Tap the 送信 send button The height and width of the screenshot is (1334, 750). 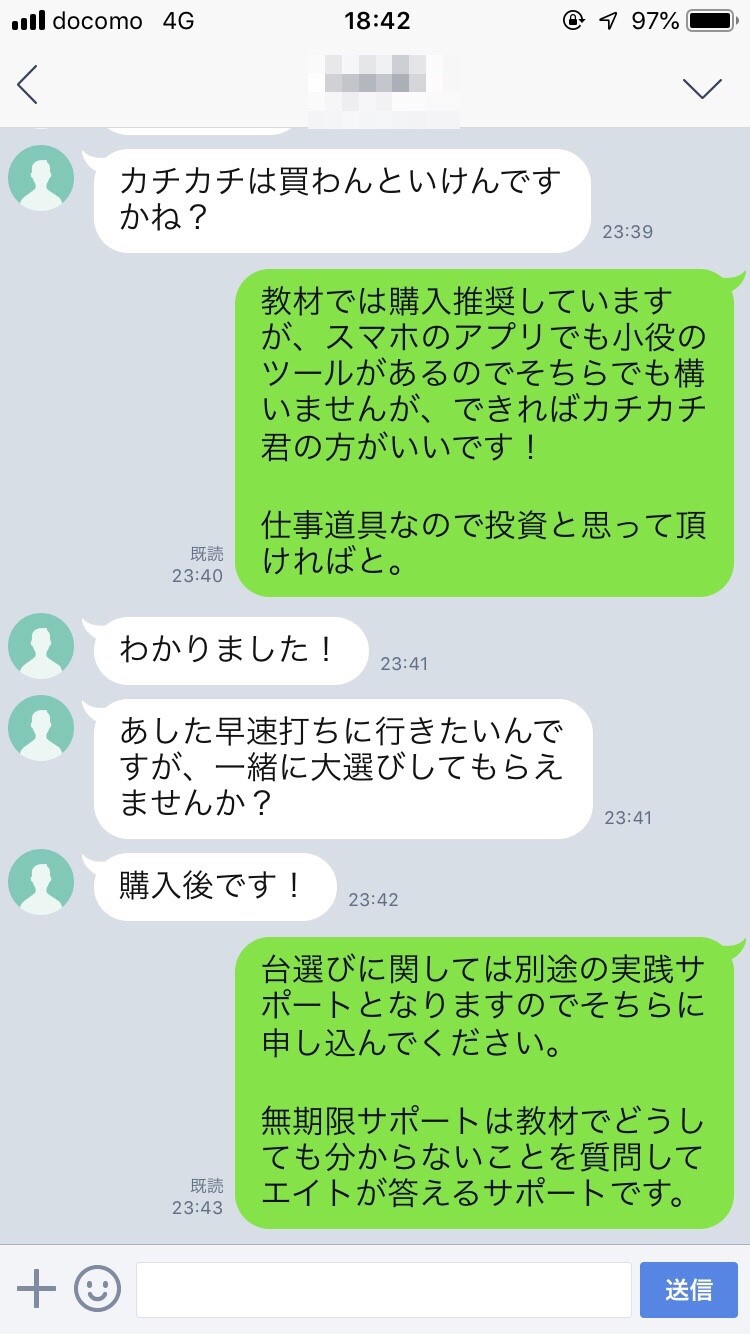click(x=689, y=1290)
